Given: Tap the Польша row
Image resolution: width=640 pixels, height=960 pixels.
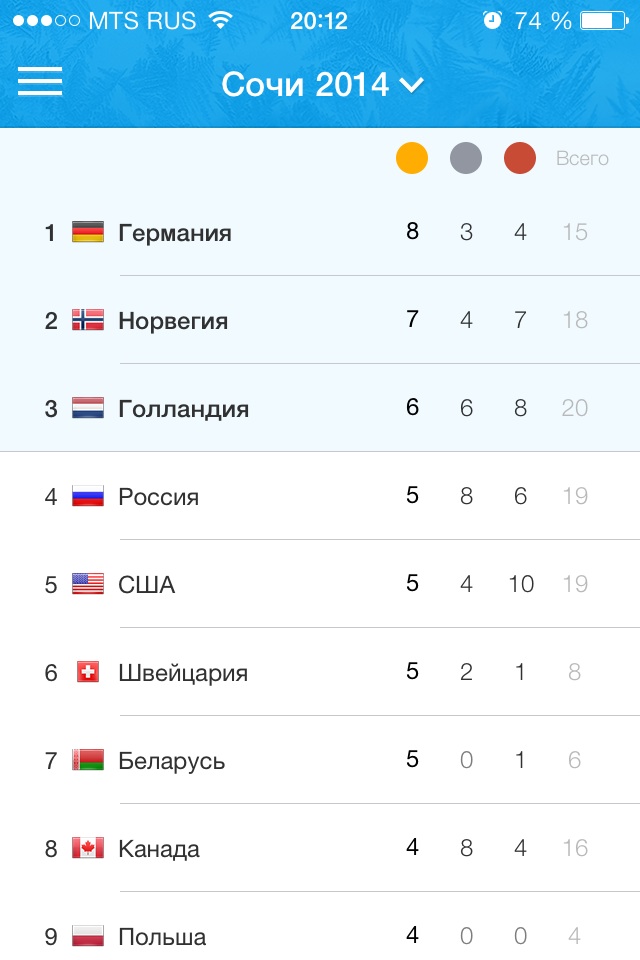Looking at the screenshot, I should click(320, 935).
